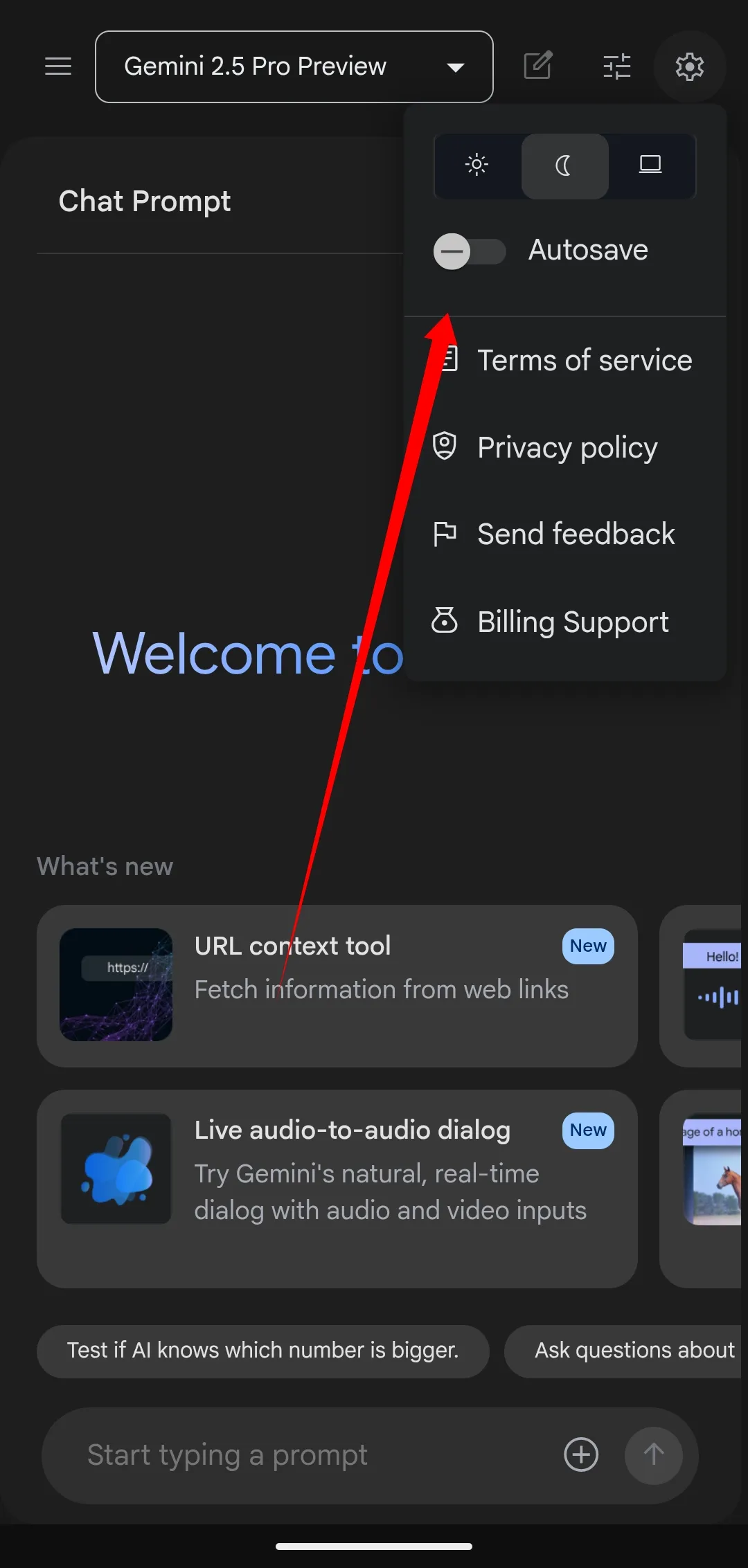Tap the 'Ask questions about' suggestion chip
Image resolution: width=748 pixels, height=1568 pixels.
[x=625, y=1351]
